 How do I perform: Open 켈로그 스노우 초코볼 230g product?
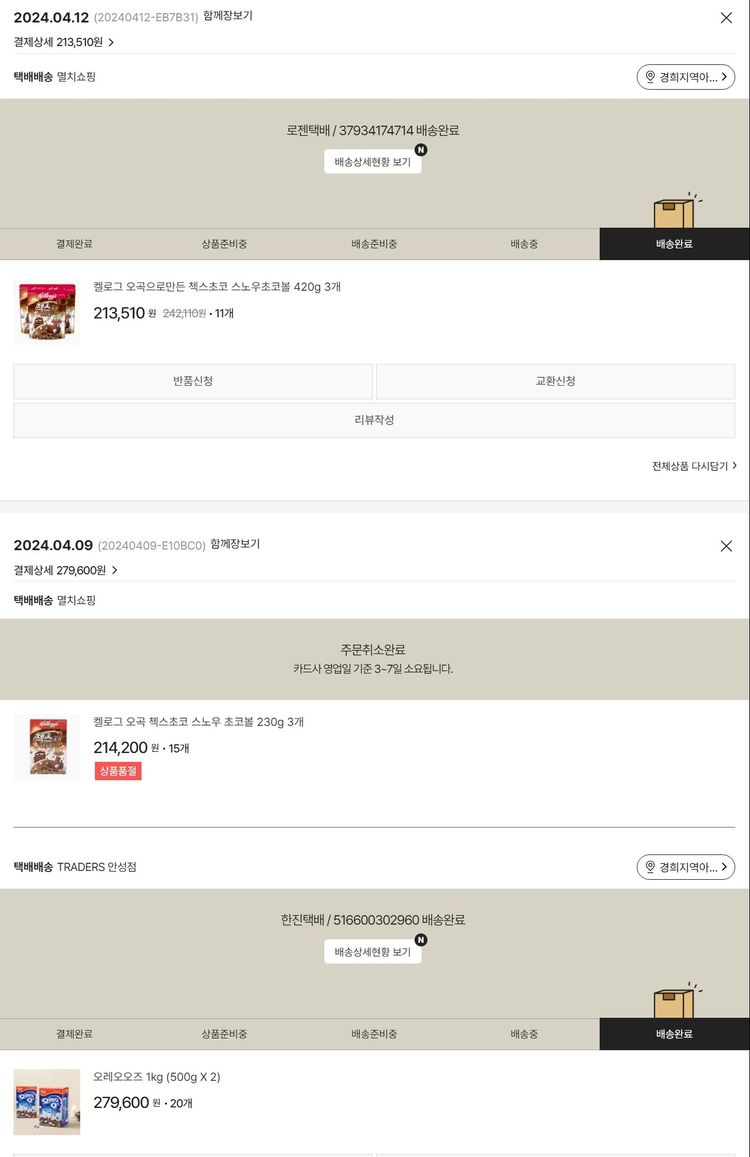click(x=198, y=722)
